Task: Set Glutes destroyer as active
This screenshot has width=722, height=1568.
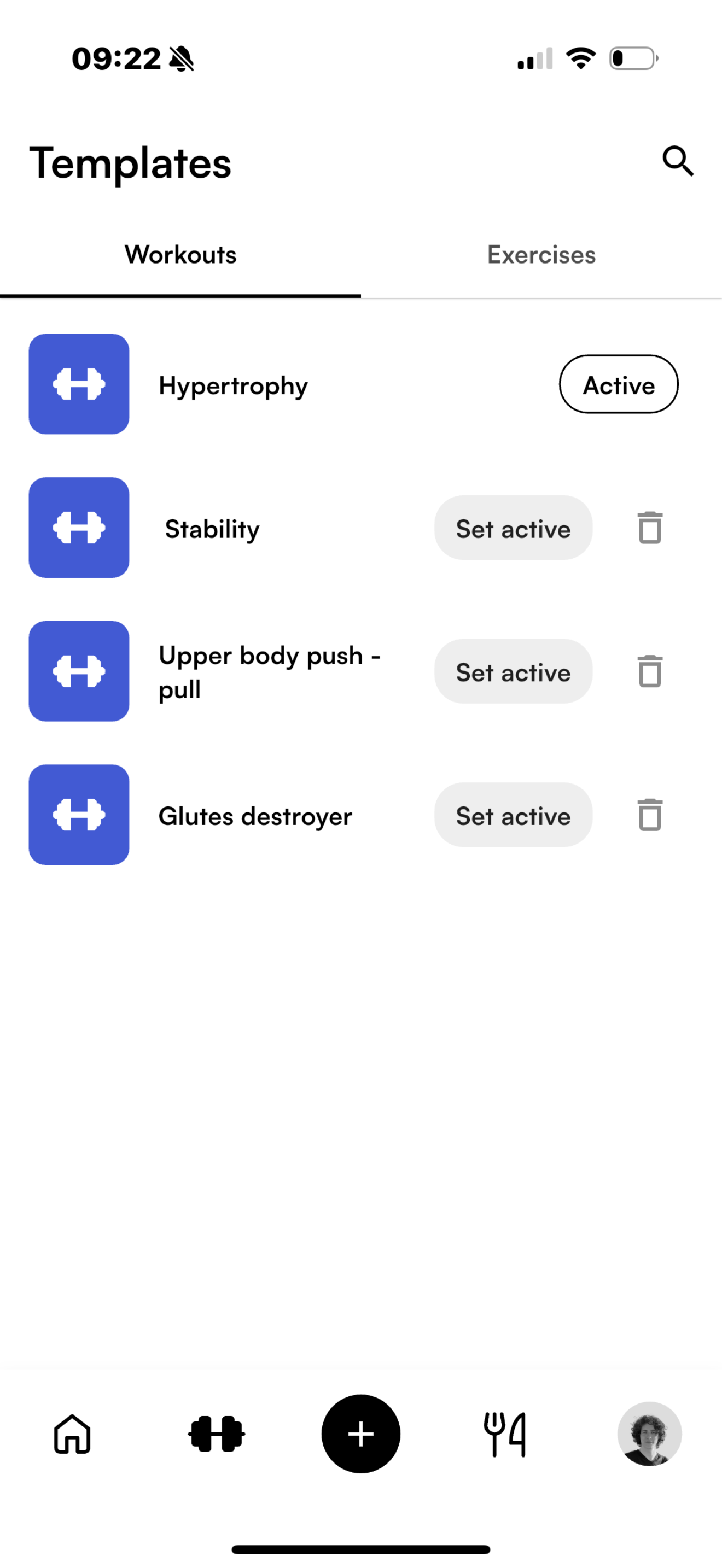Action: coord(513,816)
